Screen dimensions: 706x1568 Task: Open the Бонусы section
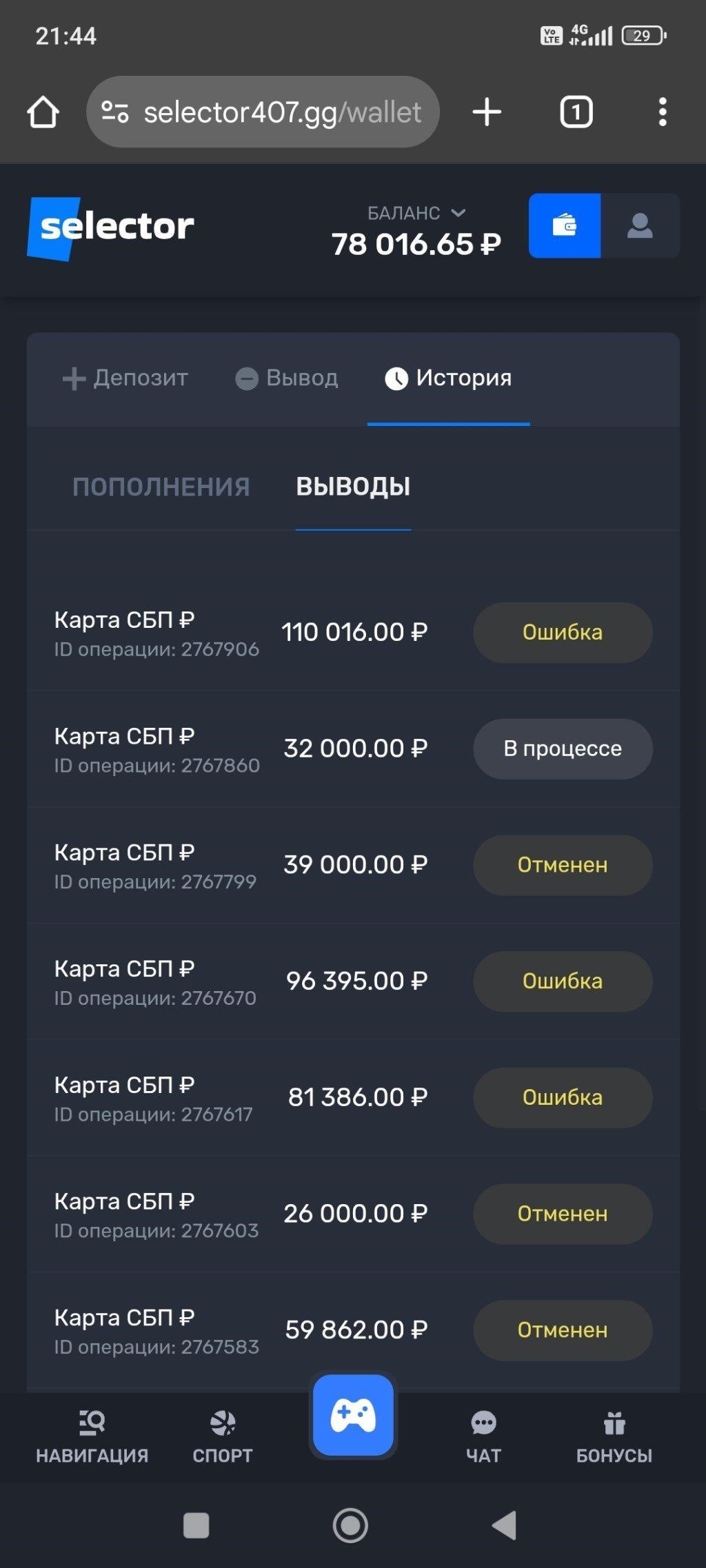(614, 1437)
